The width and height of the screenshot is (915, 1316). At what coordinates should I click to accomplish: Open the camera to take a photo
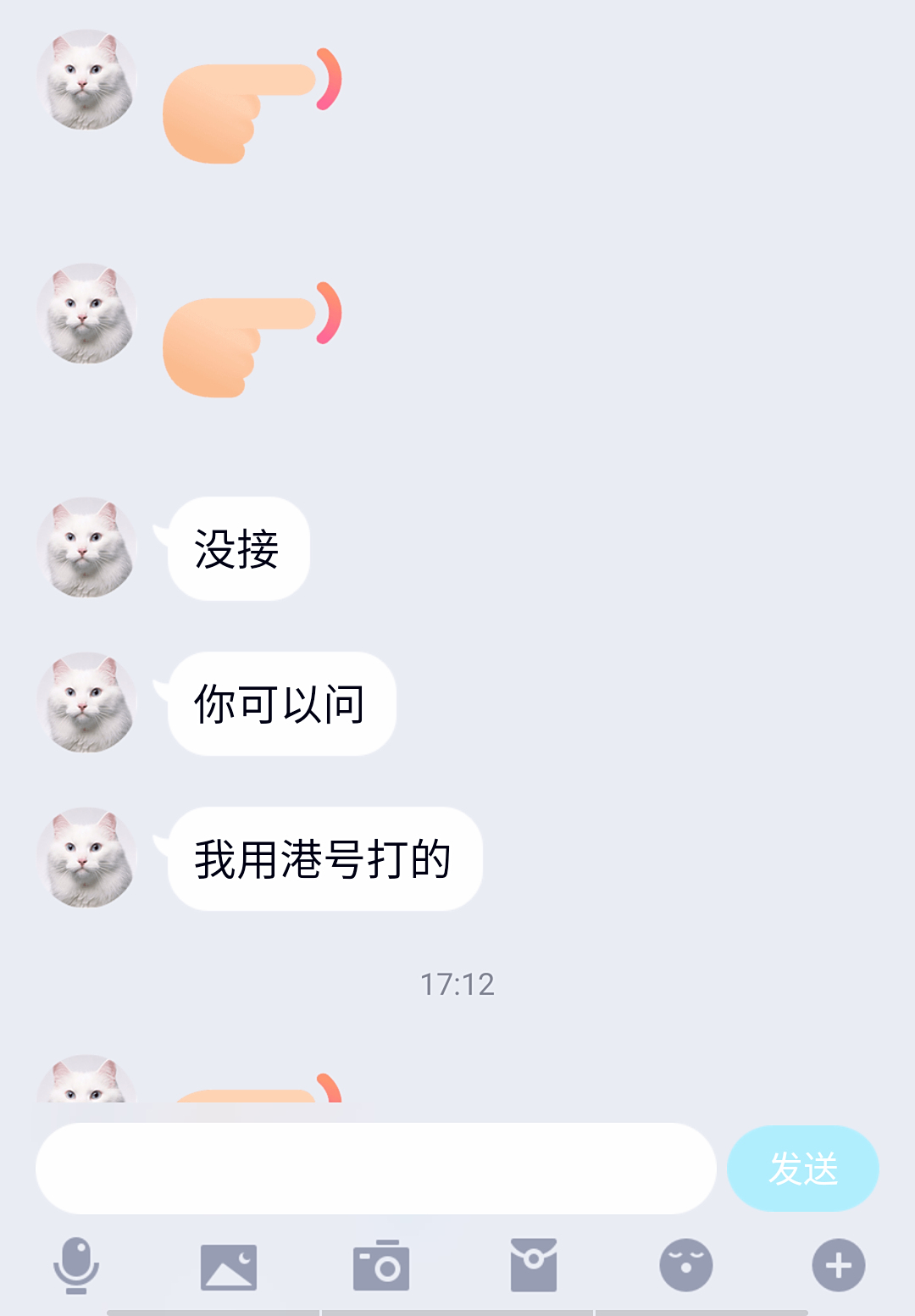[x=381, y=1266]
